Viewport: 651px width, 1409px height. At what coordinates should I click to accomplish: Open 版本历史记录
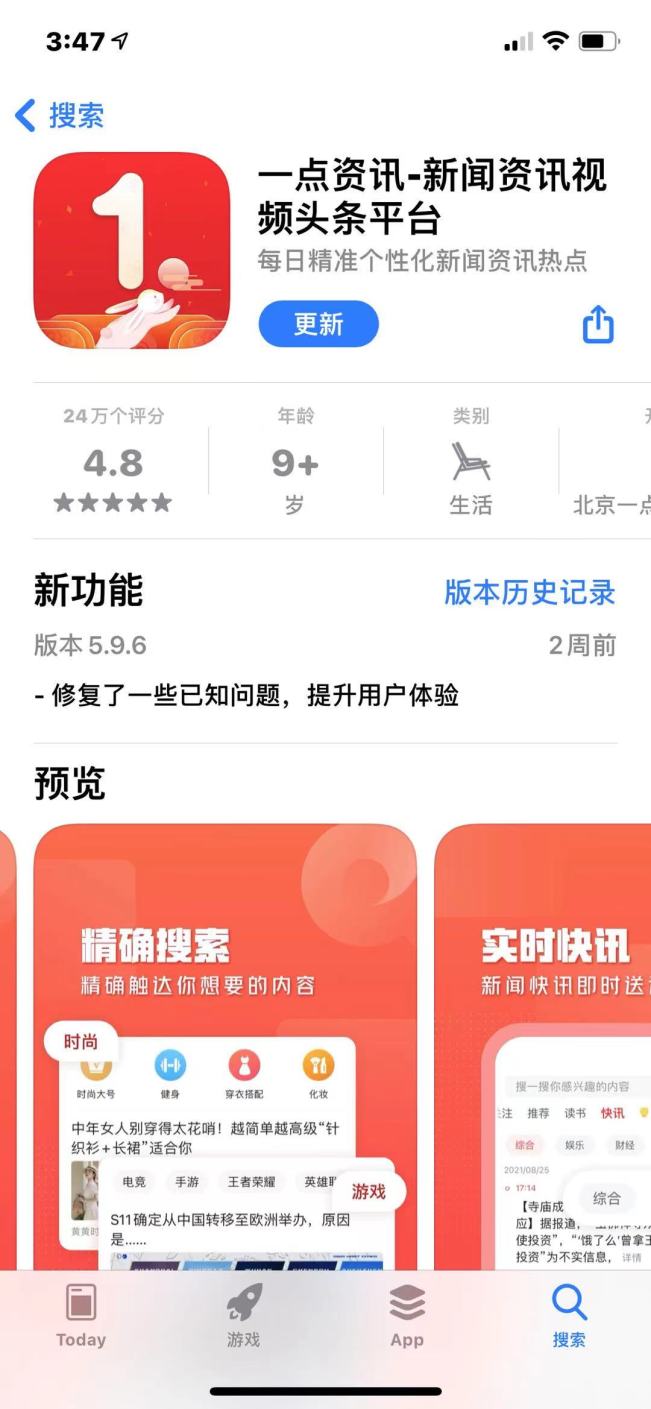pos(529,592)
